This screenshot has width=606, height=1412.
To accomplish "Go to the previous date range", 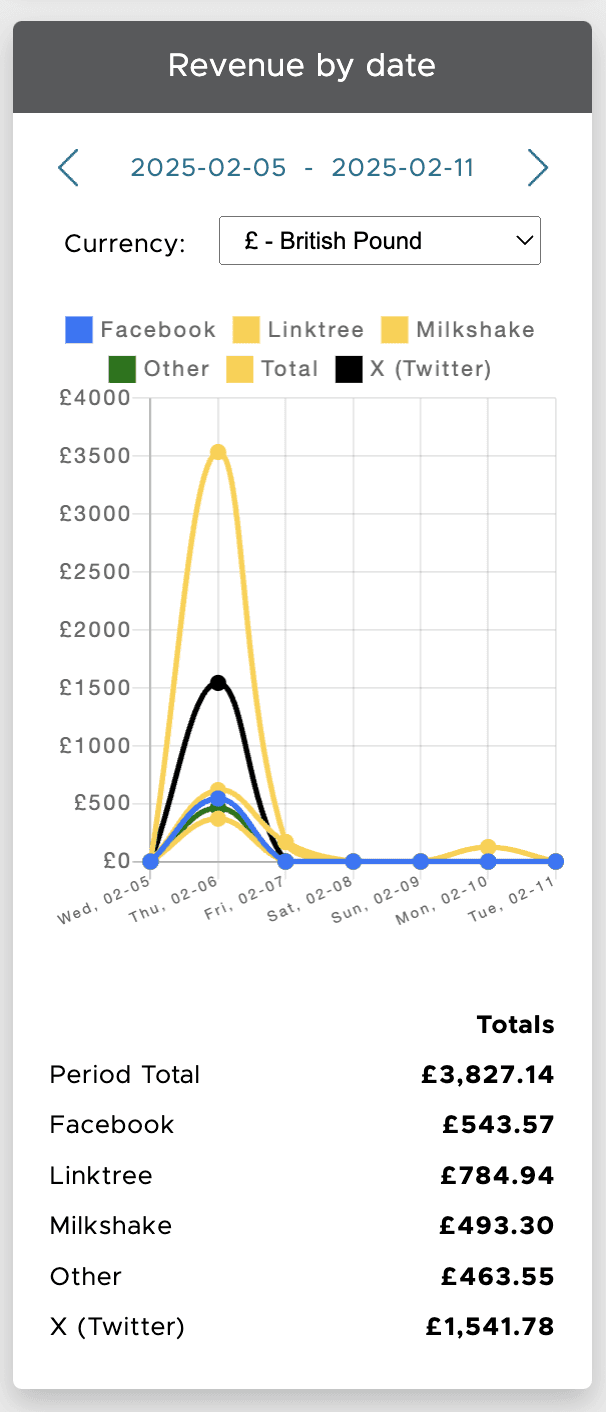I will [x=68, y=167].
